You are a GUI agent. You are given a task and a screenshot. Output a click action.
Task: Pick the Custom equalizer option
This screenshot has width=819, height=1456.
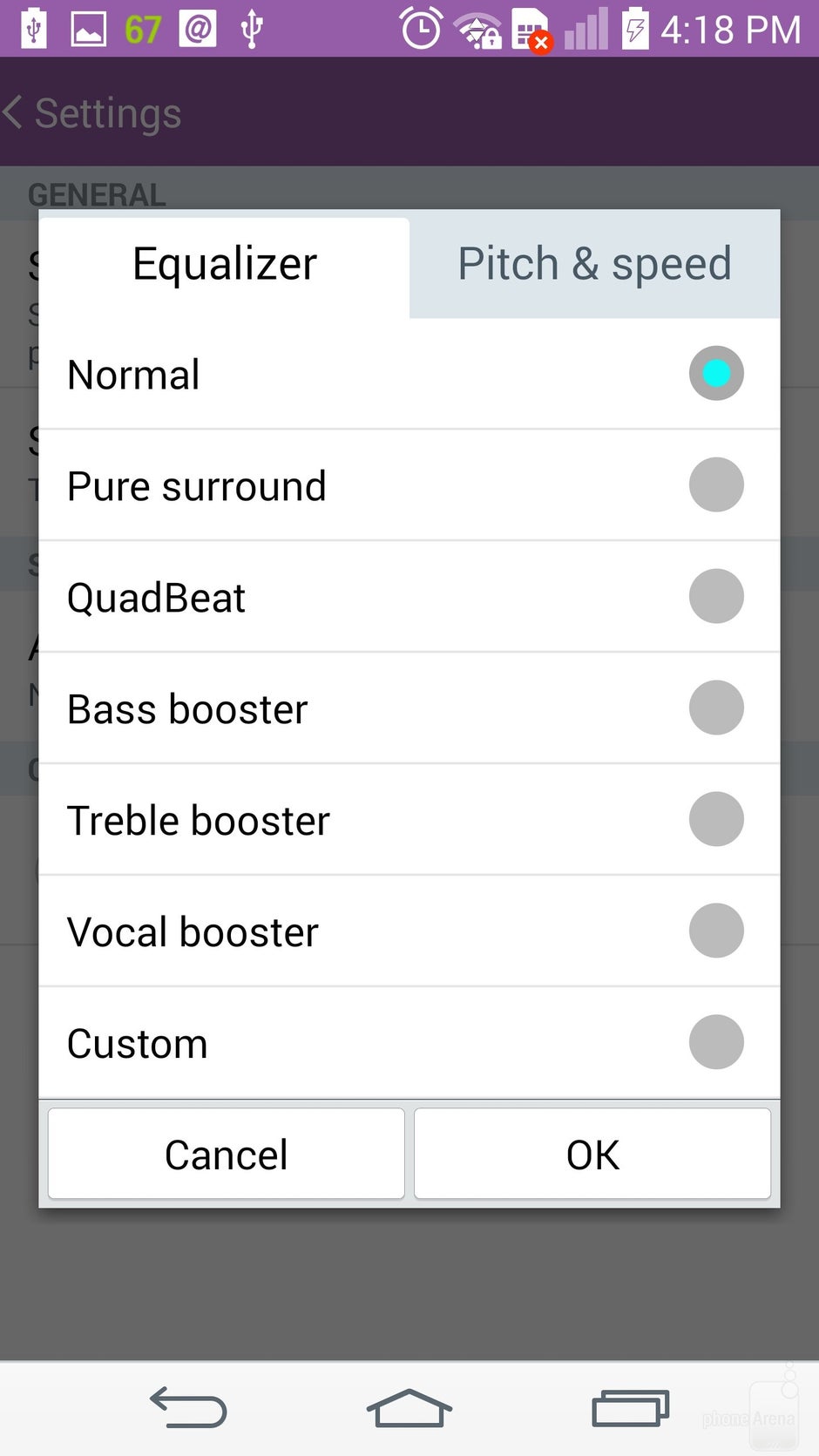click(409, 1043)
